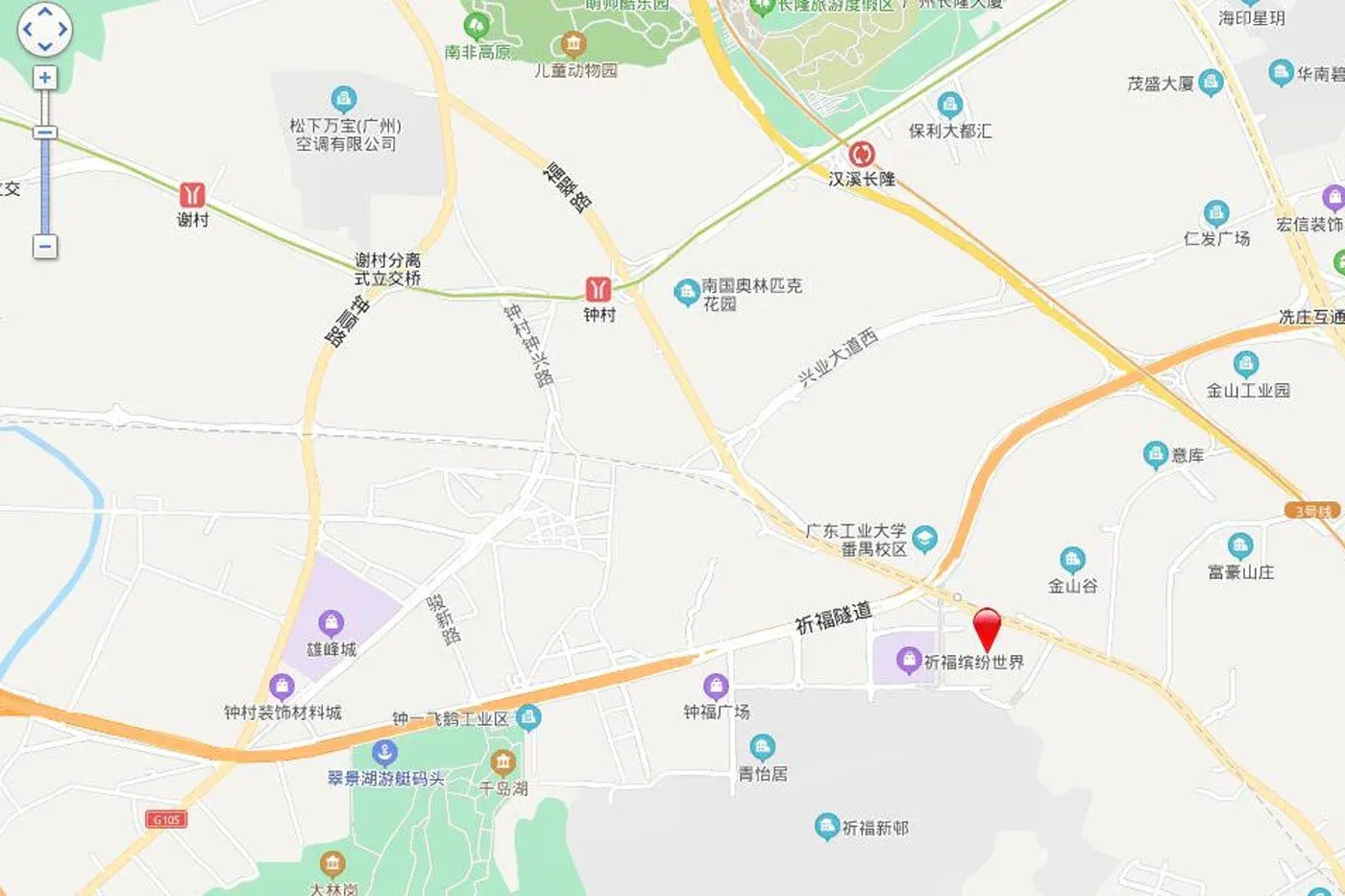Open the 钟村 metro station marker

pyautogui.click(x=599, y=288)
